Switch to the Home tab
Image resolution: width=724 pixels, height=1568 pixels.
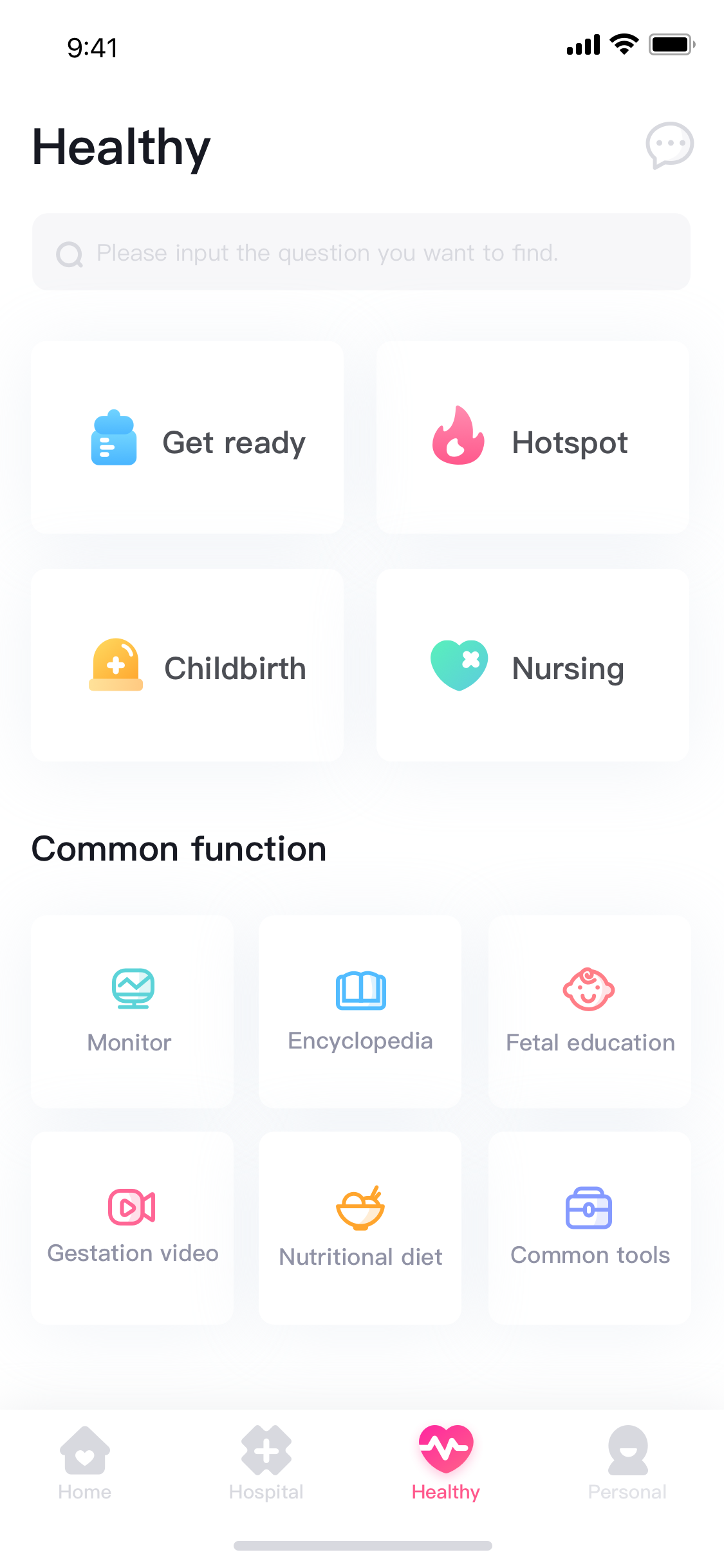[x=85, y=1463]
